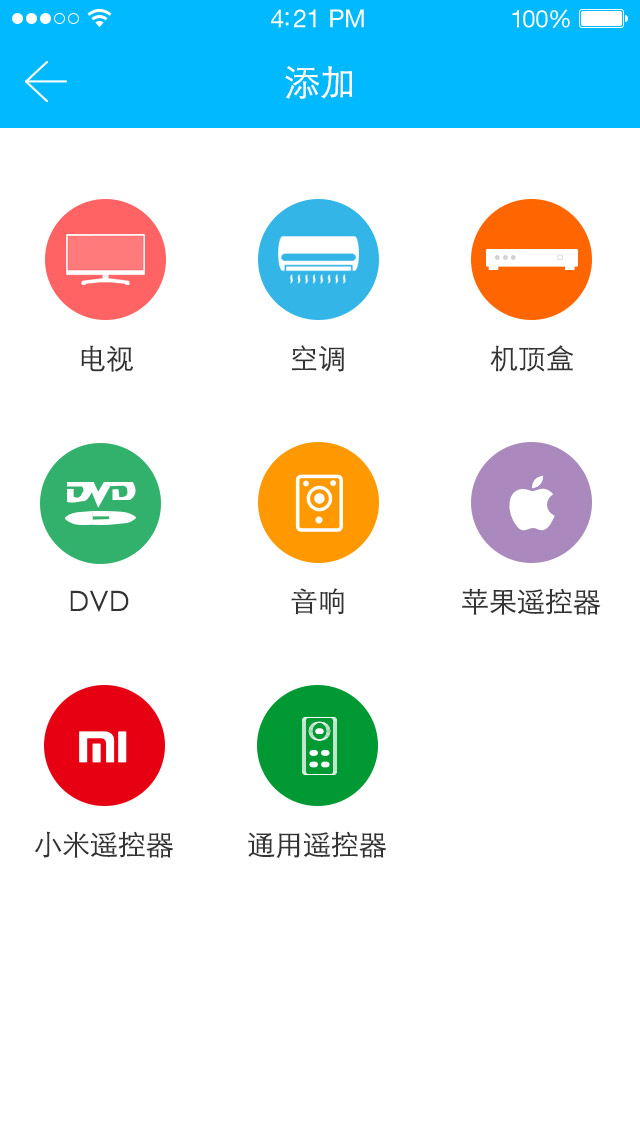Select 苹果遥控器
Viewport: 640px width, 1136px height.
(531, 503)
